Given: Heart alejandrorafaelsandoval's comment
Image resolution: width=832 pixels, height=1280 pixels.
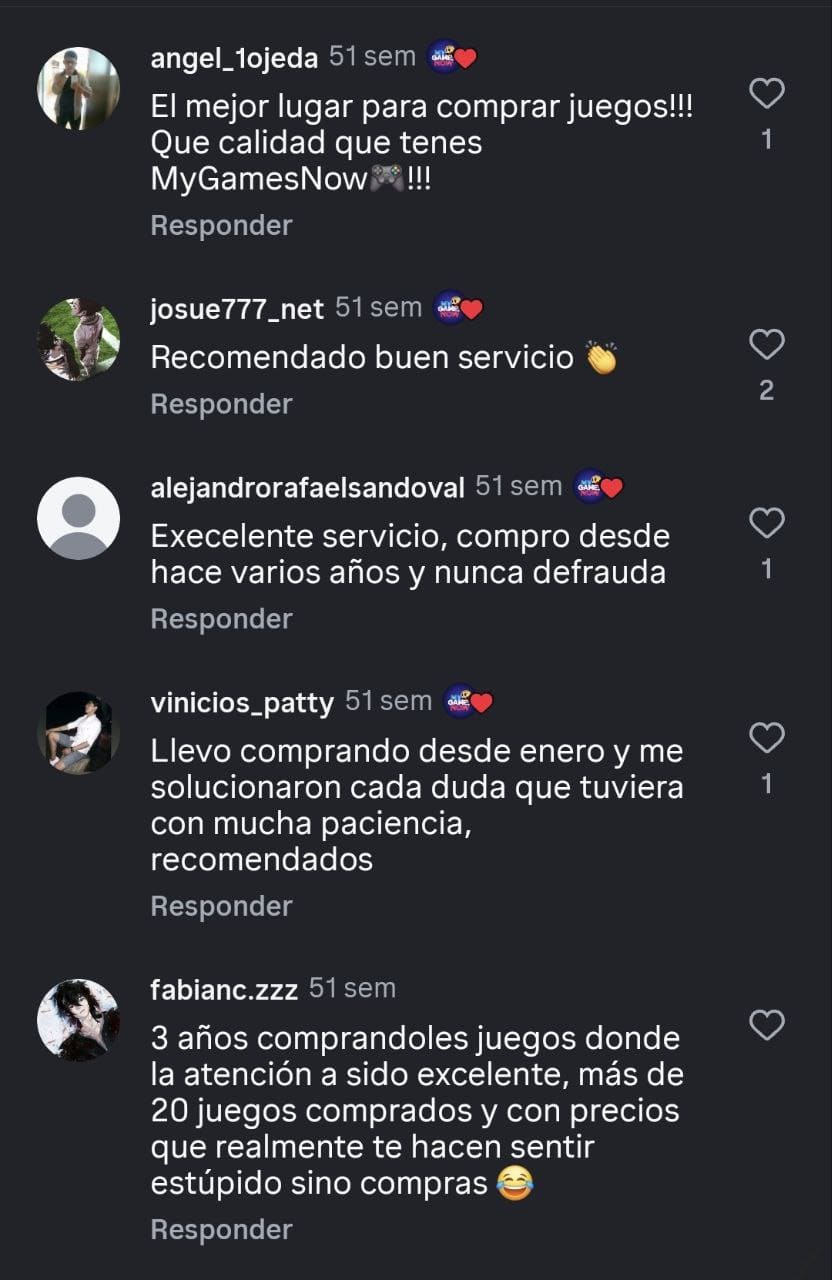Looking at the screenshot, I should click(x=766, y=523).
